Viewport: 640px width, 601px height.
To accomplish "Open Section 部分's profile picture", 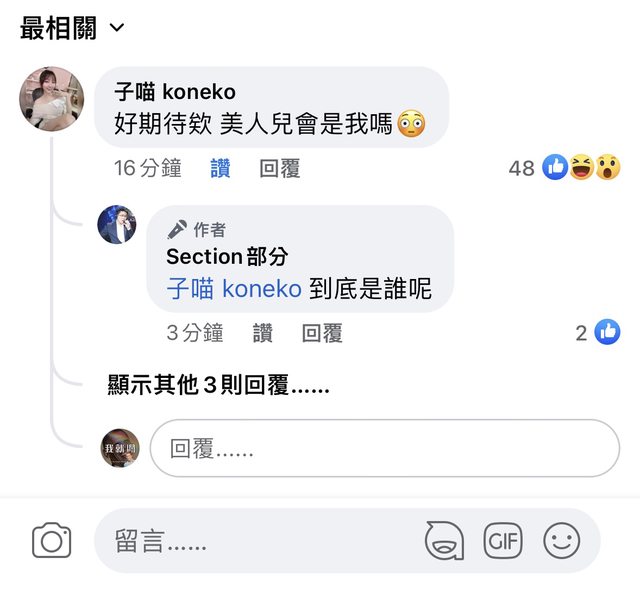I will [117, 225].
